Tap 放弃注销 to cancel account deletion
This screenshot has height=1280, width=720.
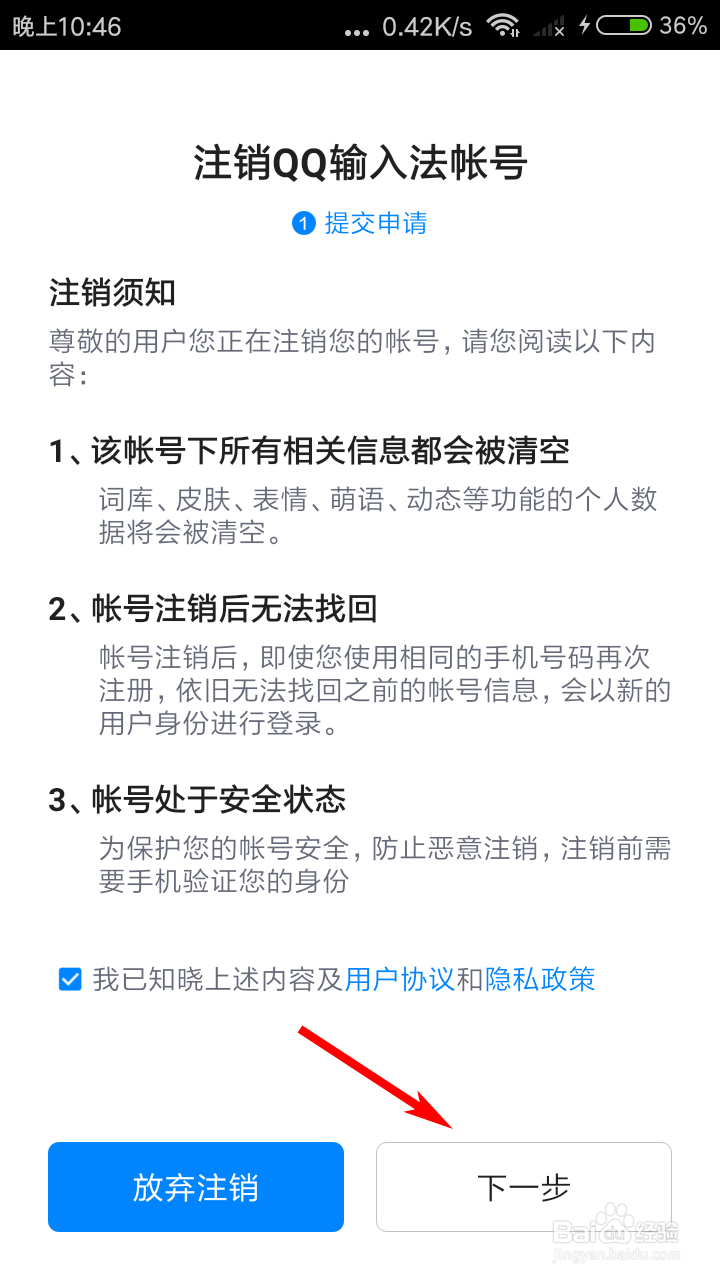195,1187
